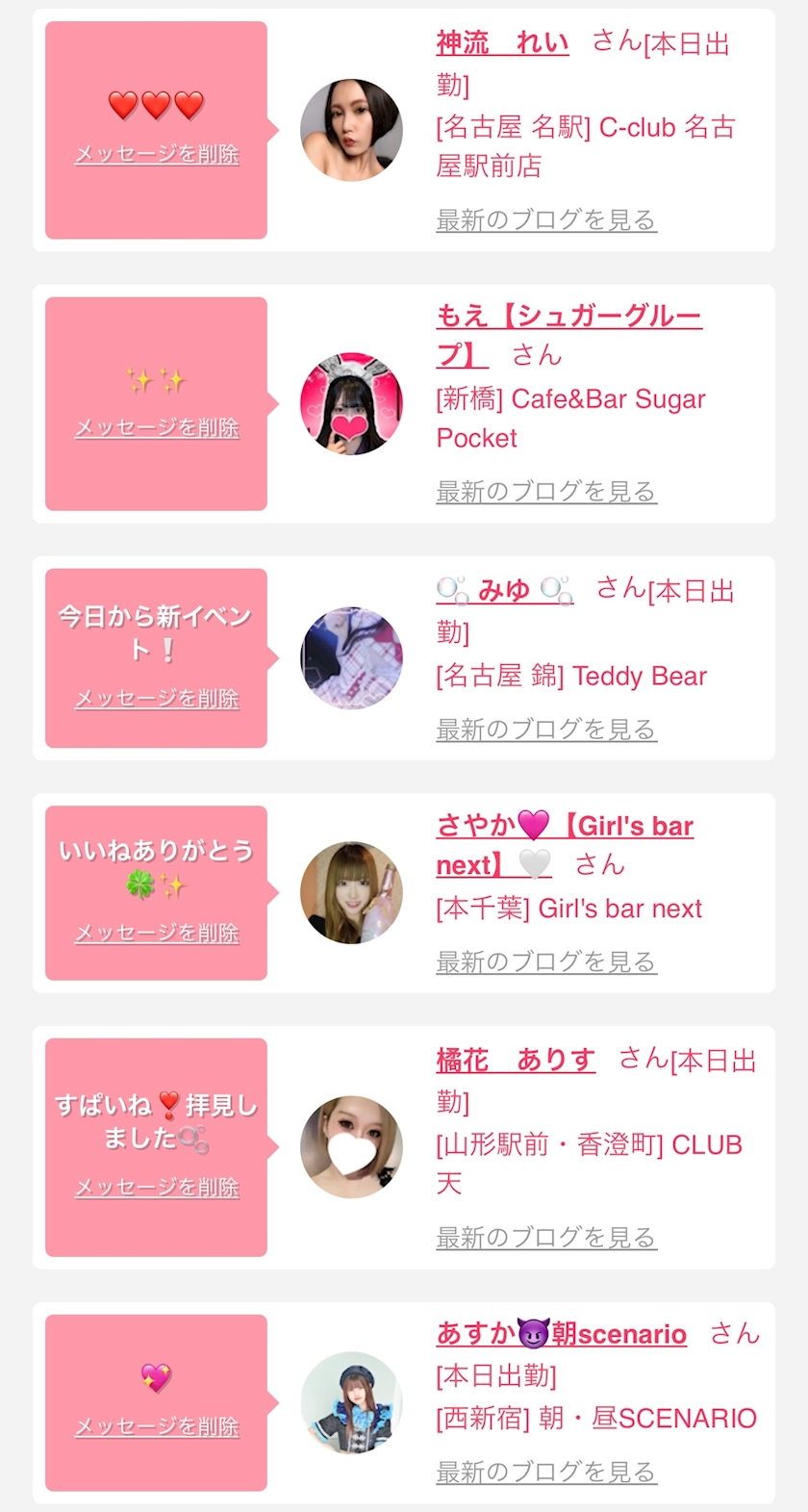This screenshot has height=1512, width=808.
Task: View latest blog of あすか at 朝・昼SCENARIO
Action: [x=545, y=1473]
